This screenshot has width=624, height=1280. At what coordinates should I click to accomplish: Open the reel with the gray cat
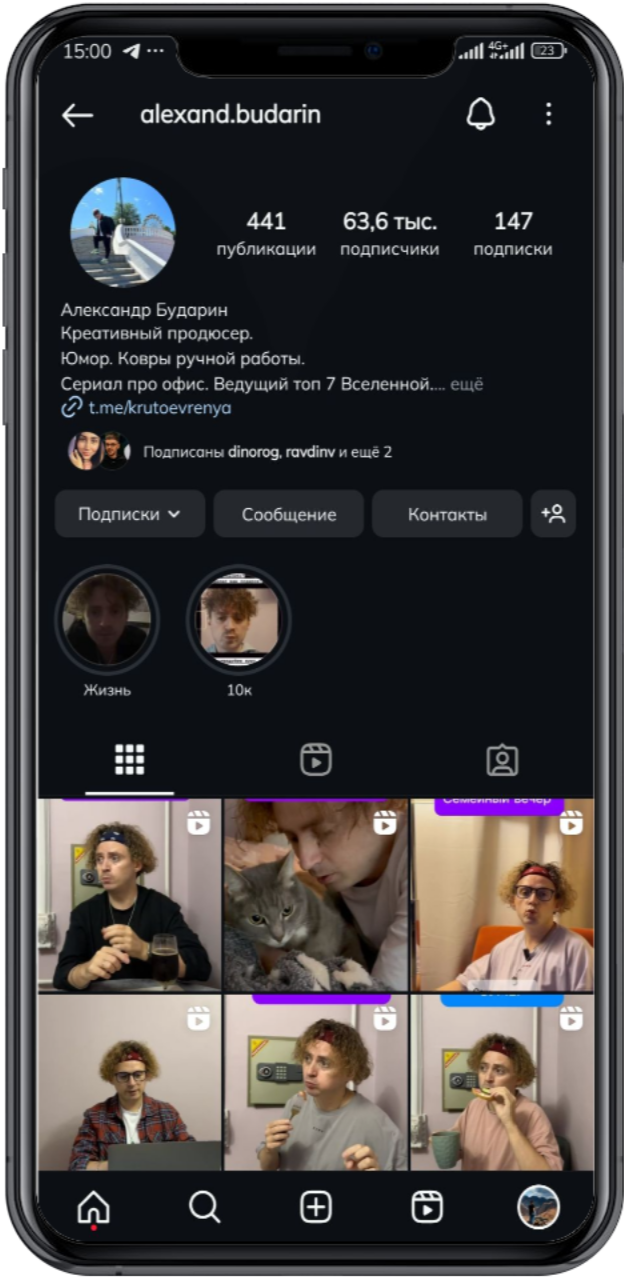point(315,895)
